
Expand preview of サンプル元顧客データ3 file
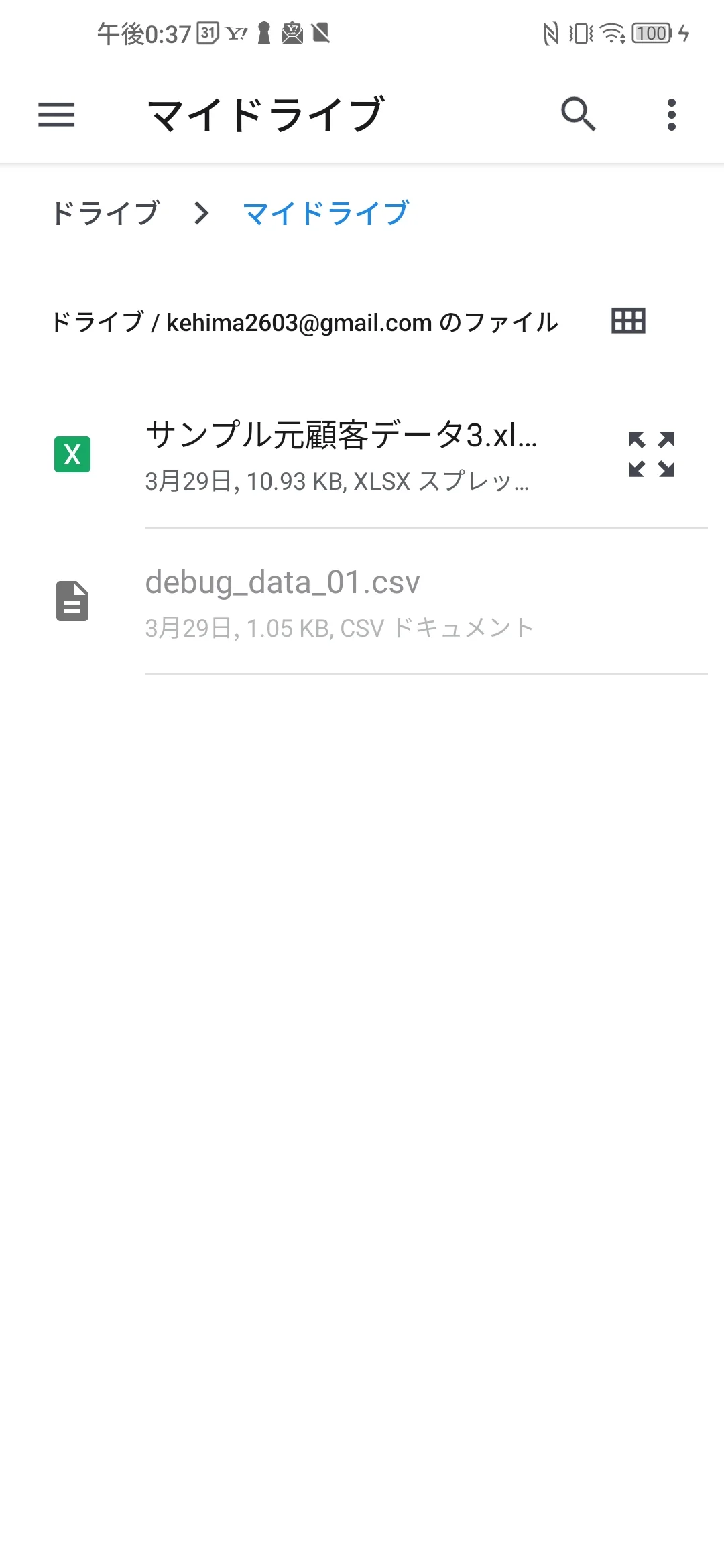(x=651, y=454)
